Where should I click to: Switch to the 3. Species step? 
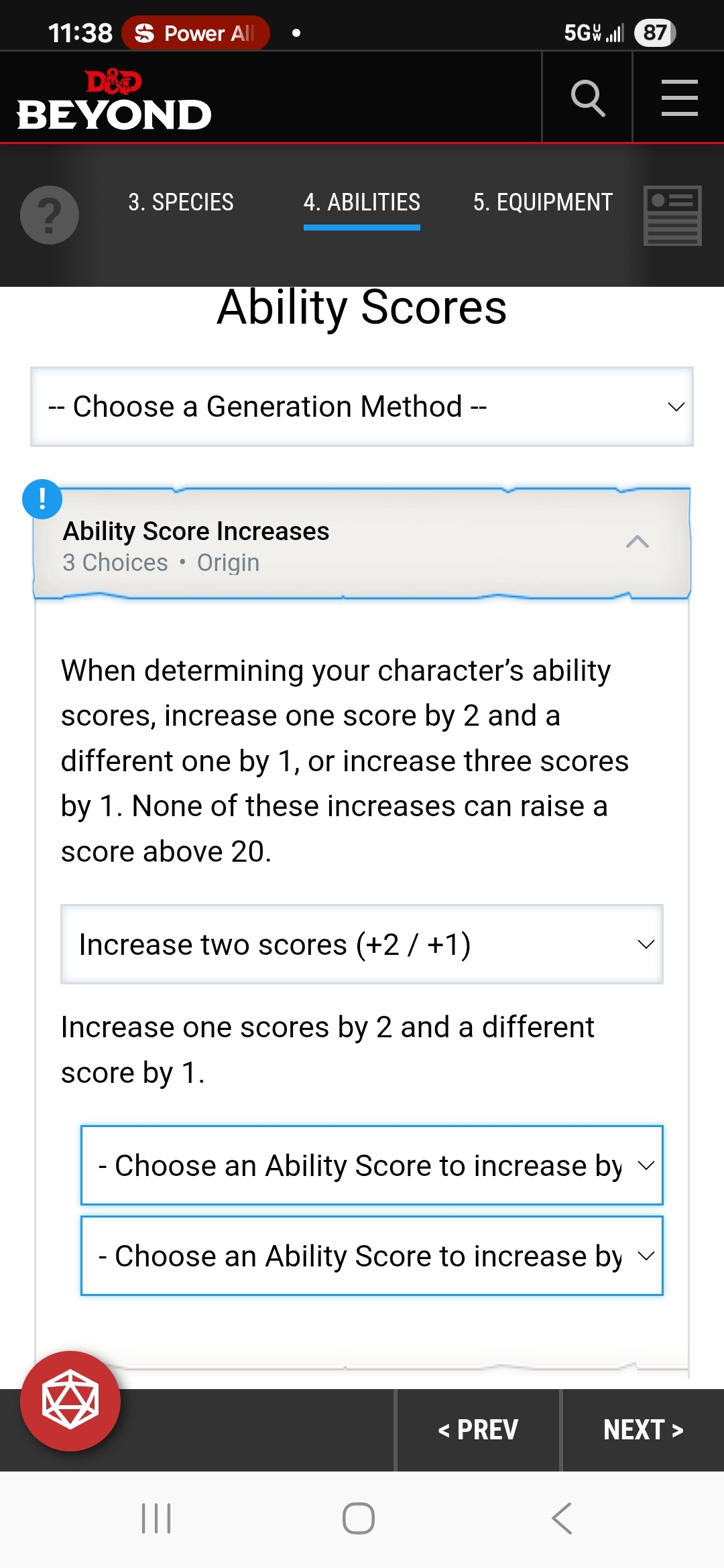coord(181,202)
